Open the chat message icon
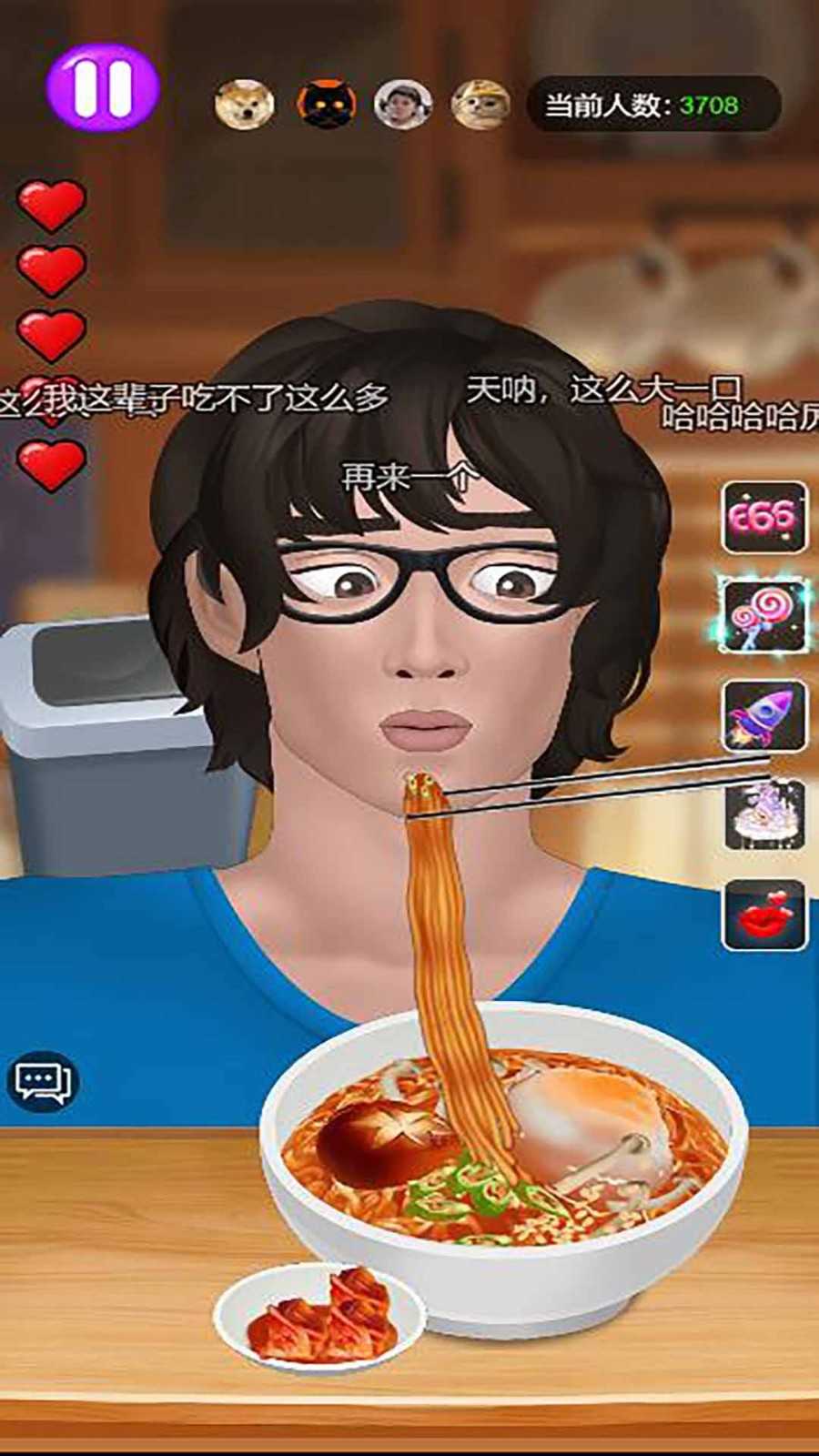 point(43,1081)
